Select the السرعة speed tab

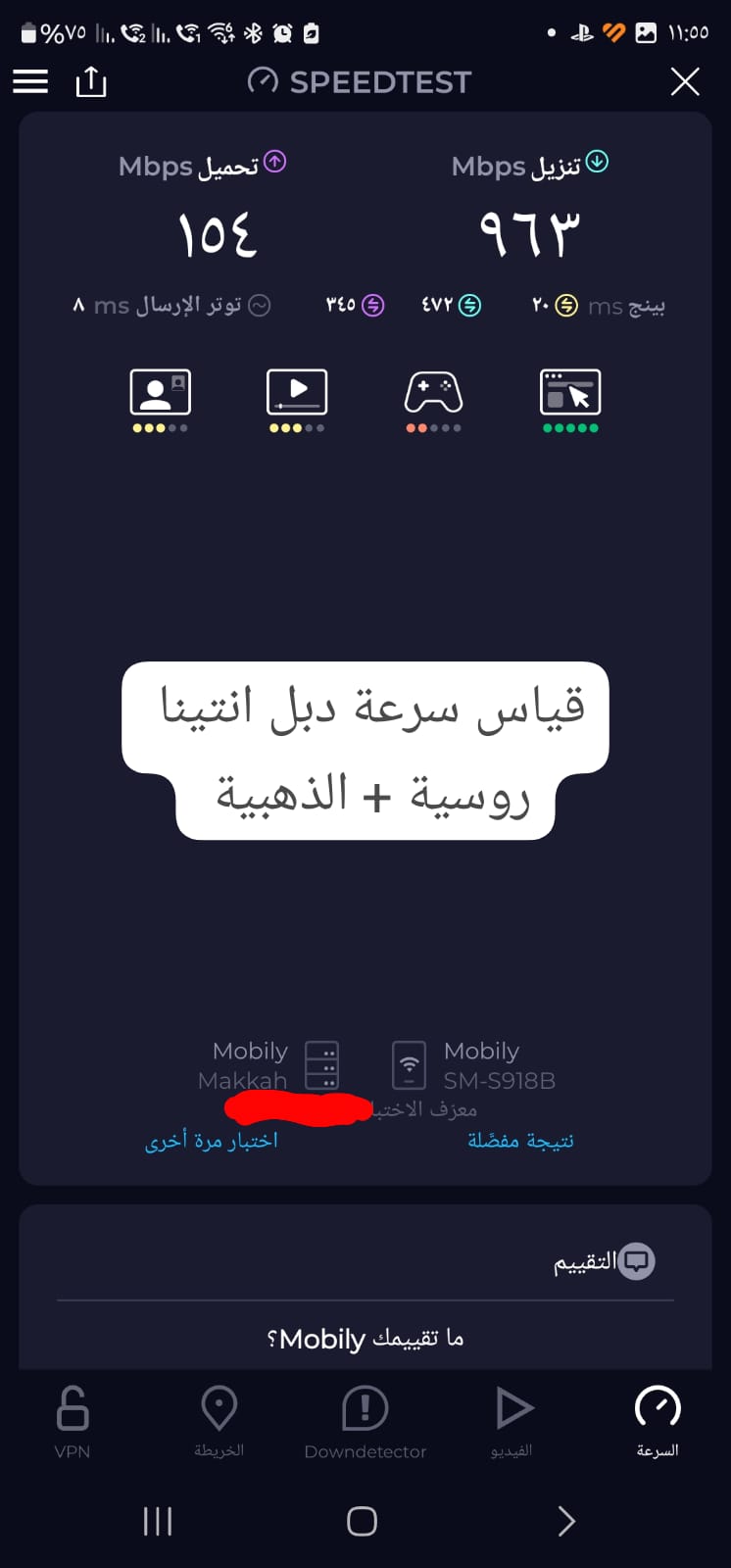point(658,1421)
